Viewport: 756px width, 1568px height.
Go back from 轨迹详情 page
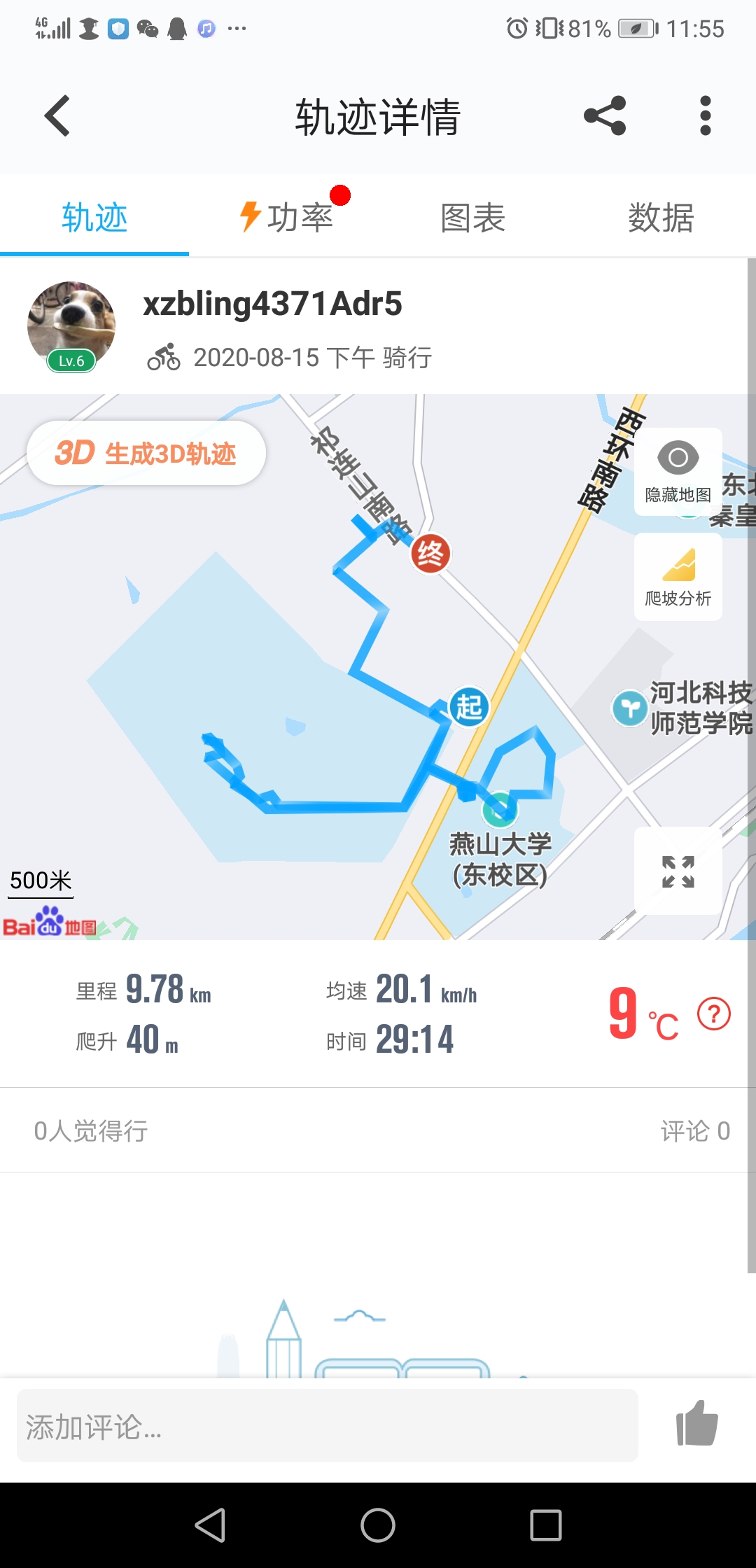(57, 115)
